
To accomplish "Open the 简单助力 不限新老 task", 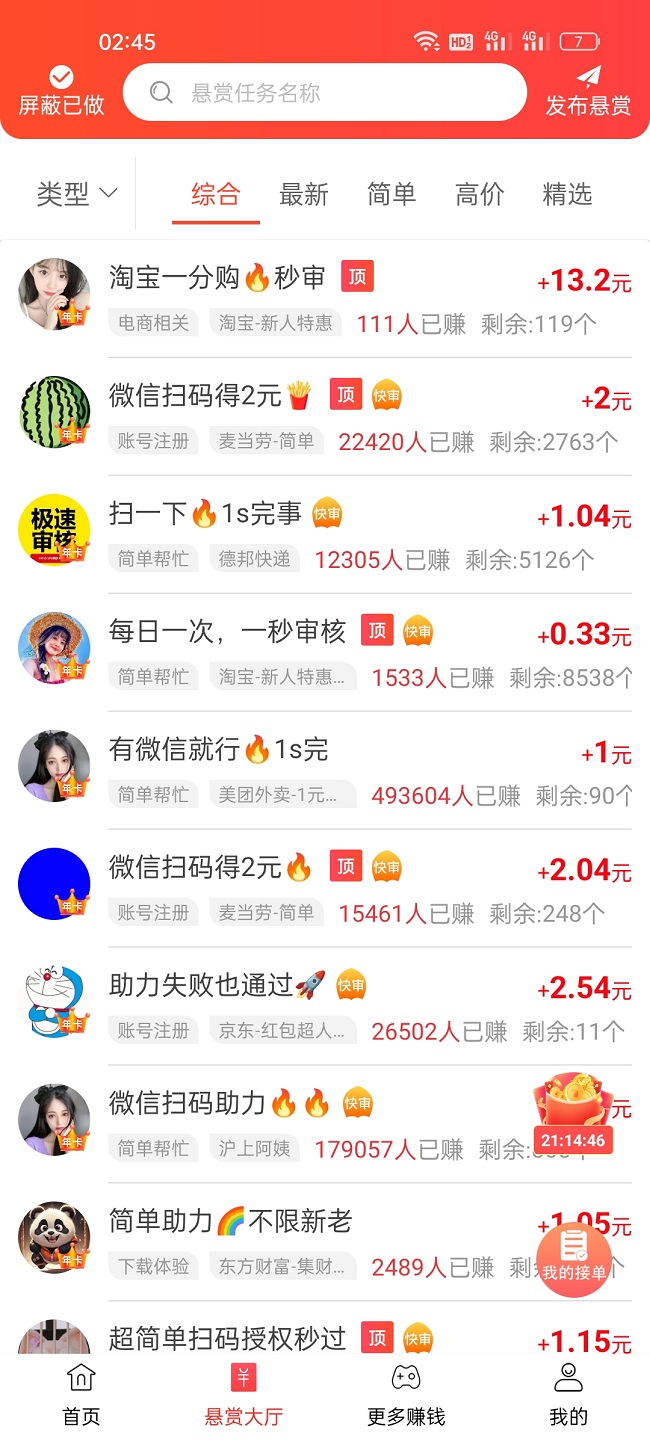I will pos(230,1222).
